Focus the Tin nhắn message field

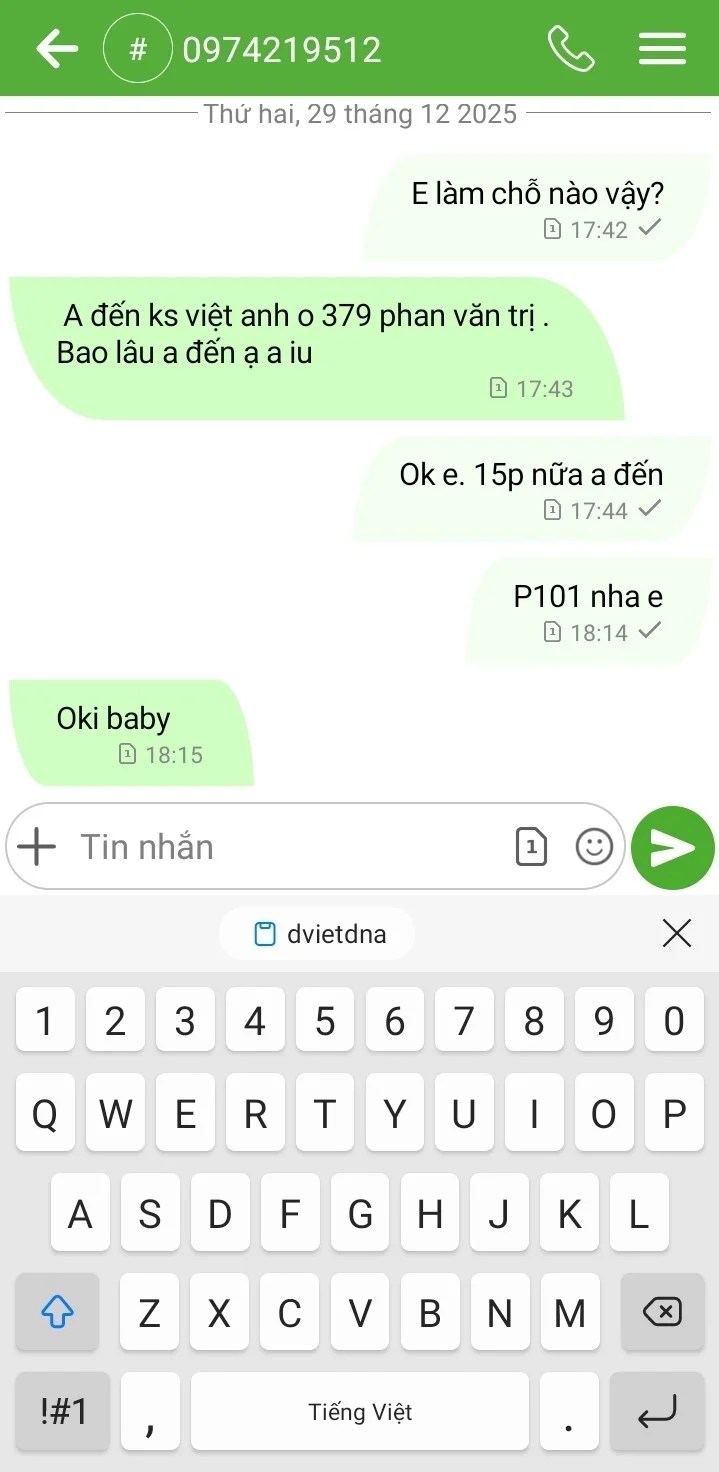(290, 847)
